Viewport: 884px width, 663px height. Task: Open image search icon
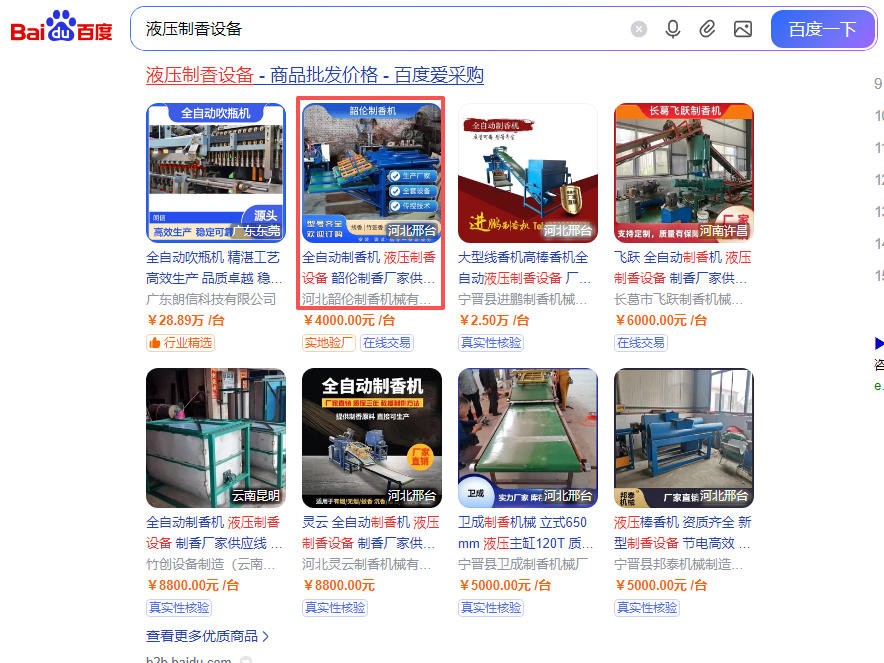pos(742,29)
